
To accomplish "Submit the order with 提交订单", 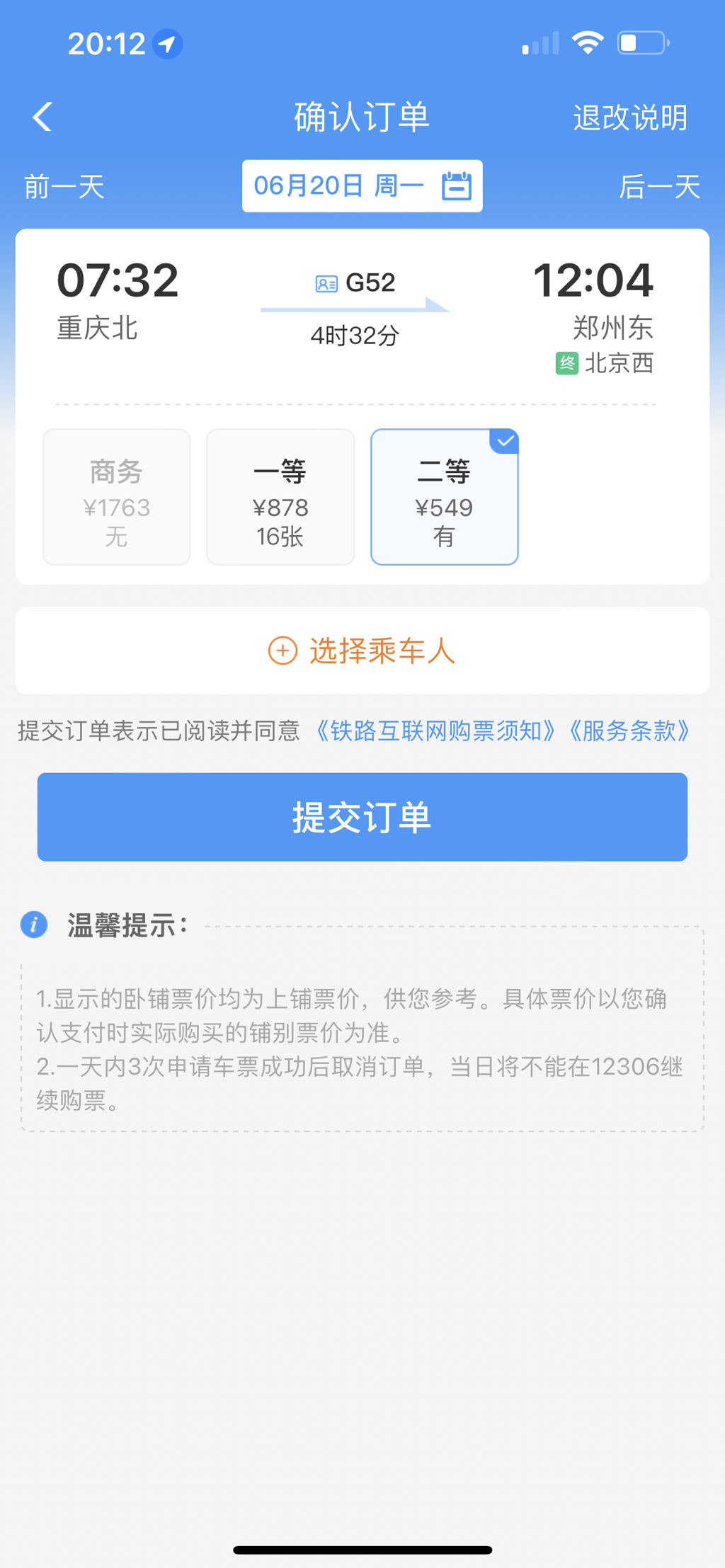I will 362,817.
